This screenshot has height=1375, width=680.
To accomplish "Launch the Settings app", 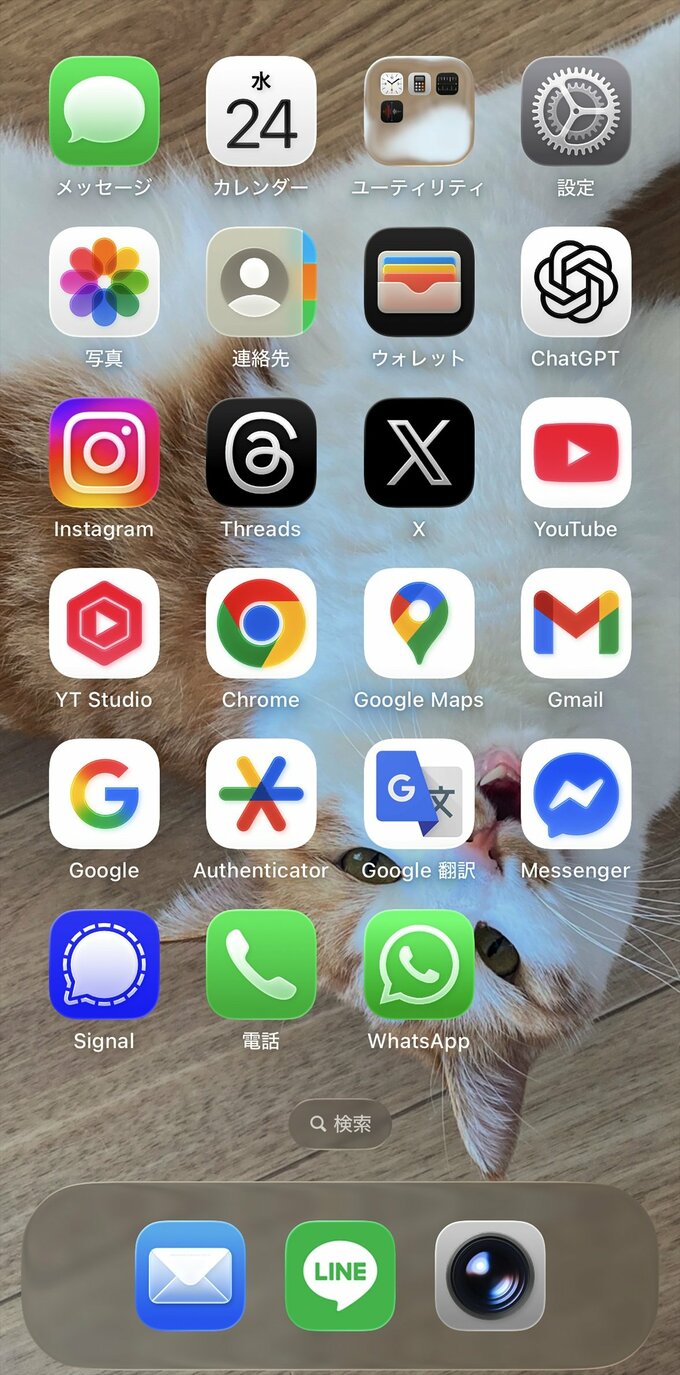I will (x=575, y=111).
